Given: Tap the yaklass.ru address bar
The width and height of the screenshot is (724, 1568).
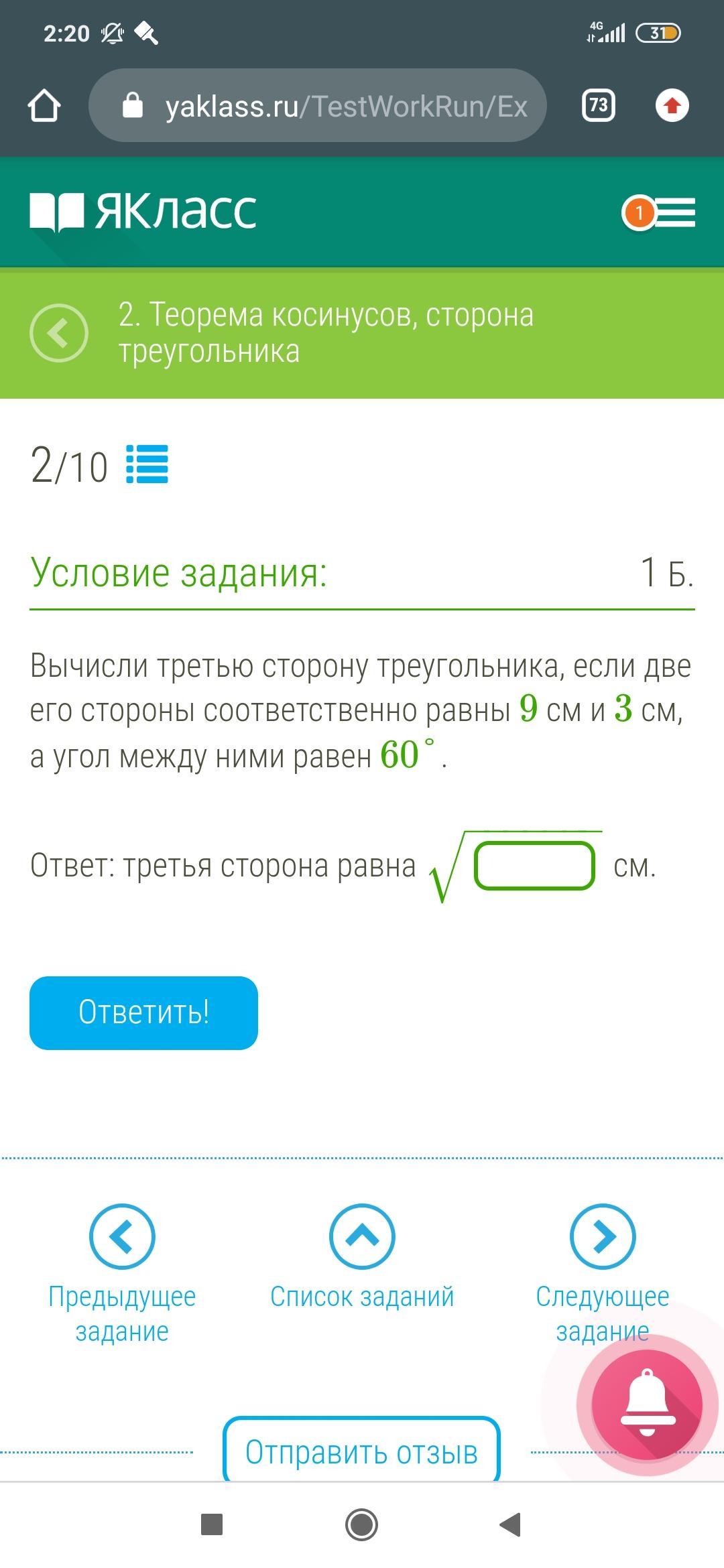Looking at the screenshot, I should (318, 105).
